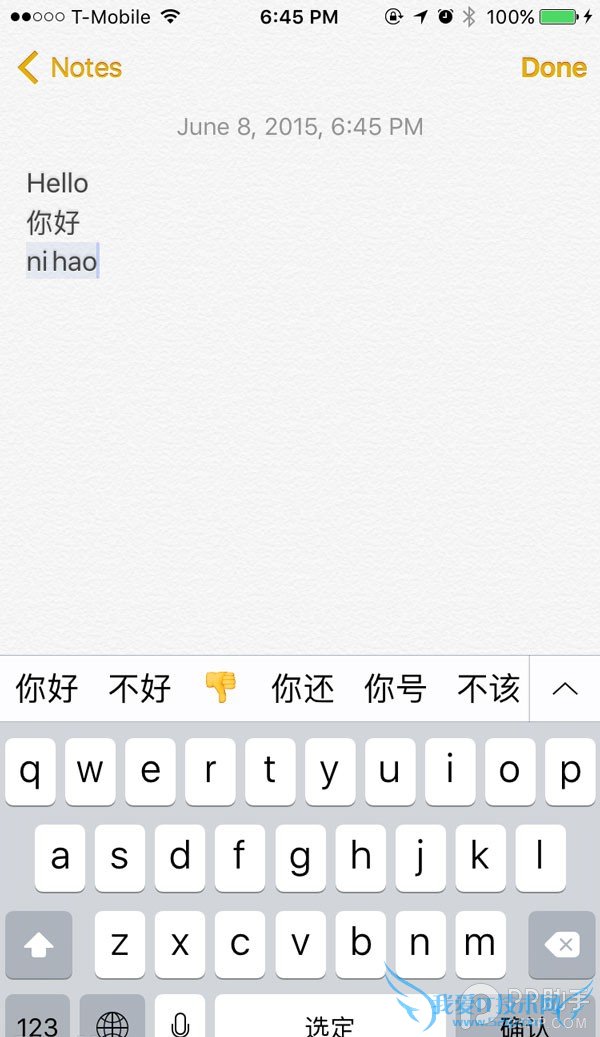Switch keyboard with the globe key
Viewport: 600px width, 1037px height.
pyautogui.click(x=112, y=1020)
